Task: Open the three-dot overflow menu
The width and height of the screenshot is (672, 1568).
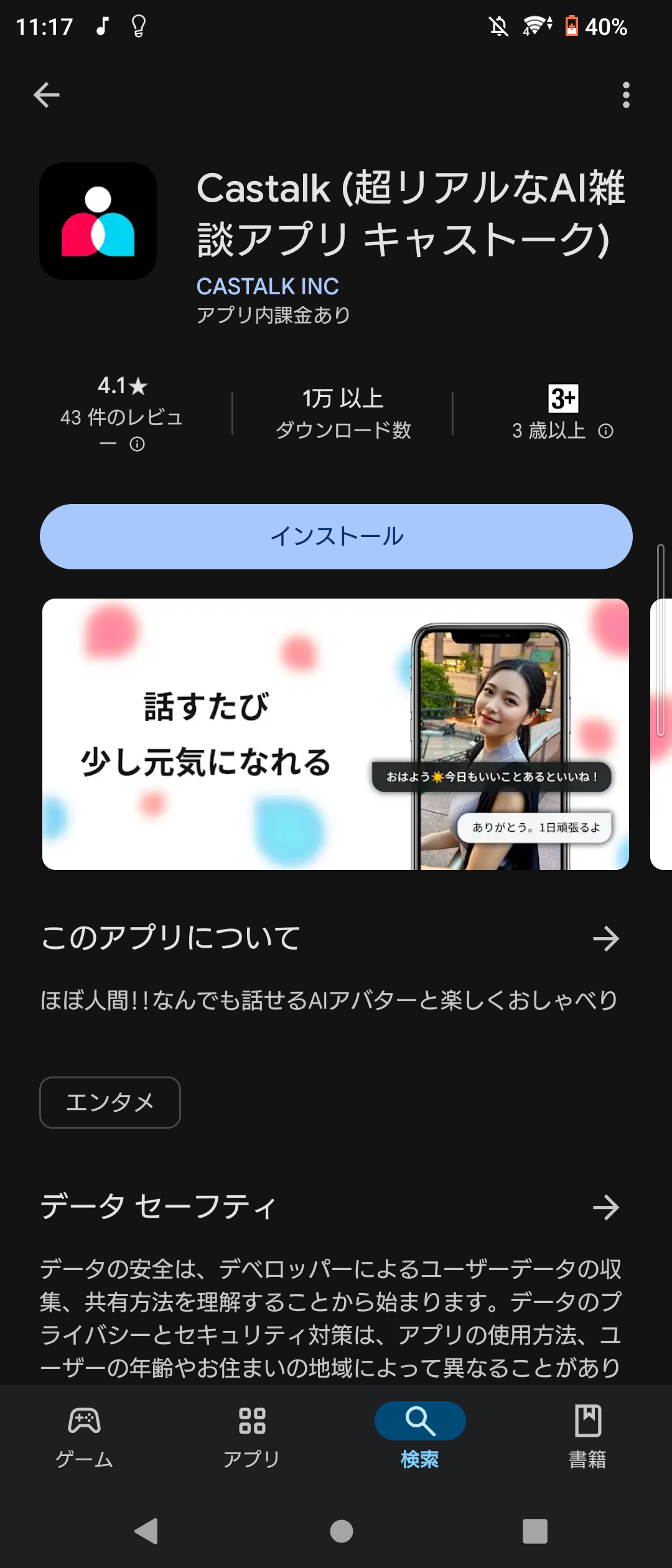Action: (x=626, y=95)
